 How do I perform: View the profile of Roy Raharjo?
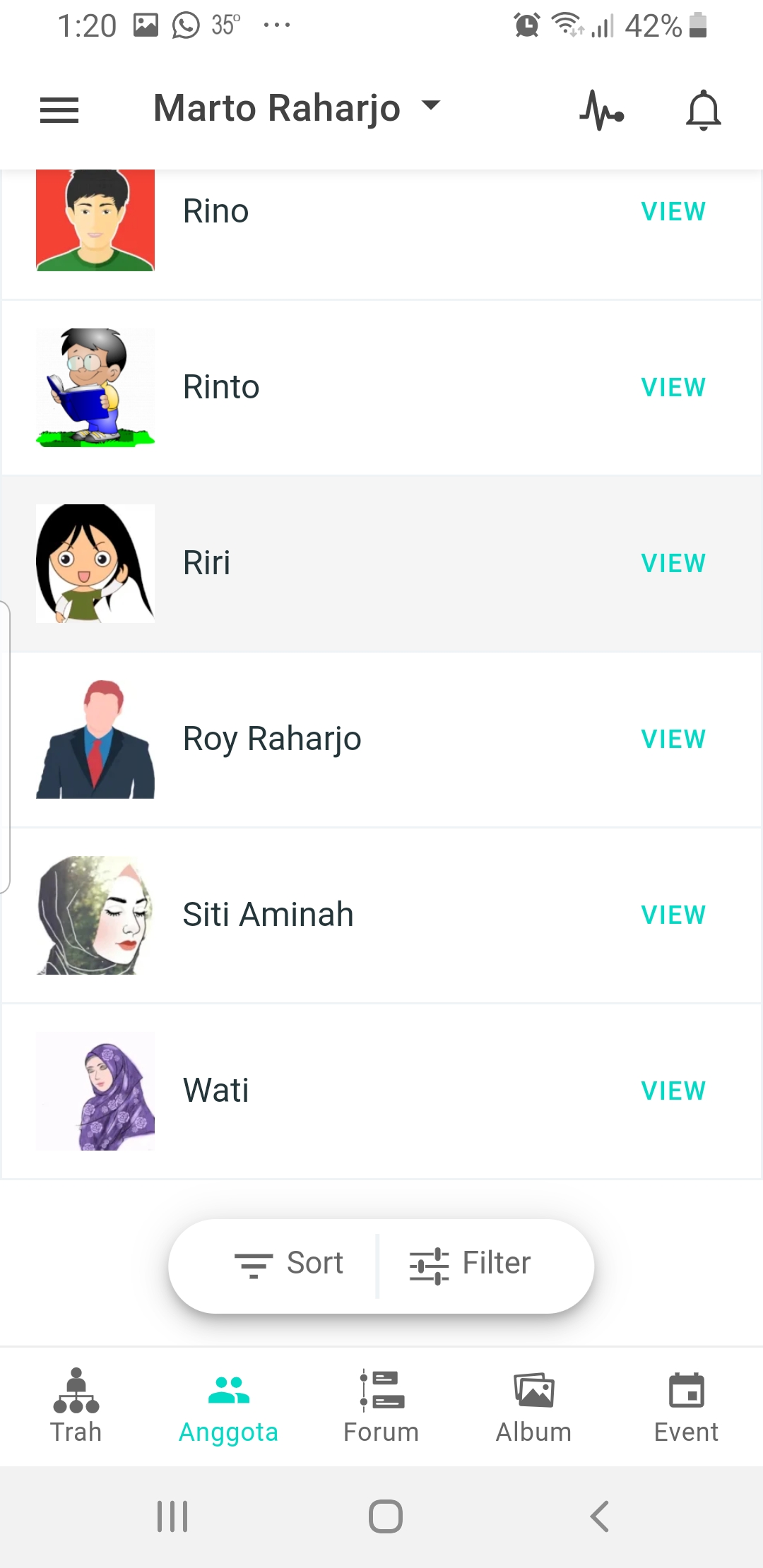[x=673, y=738]
